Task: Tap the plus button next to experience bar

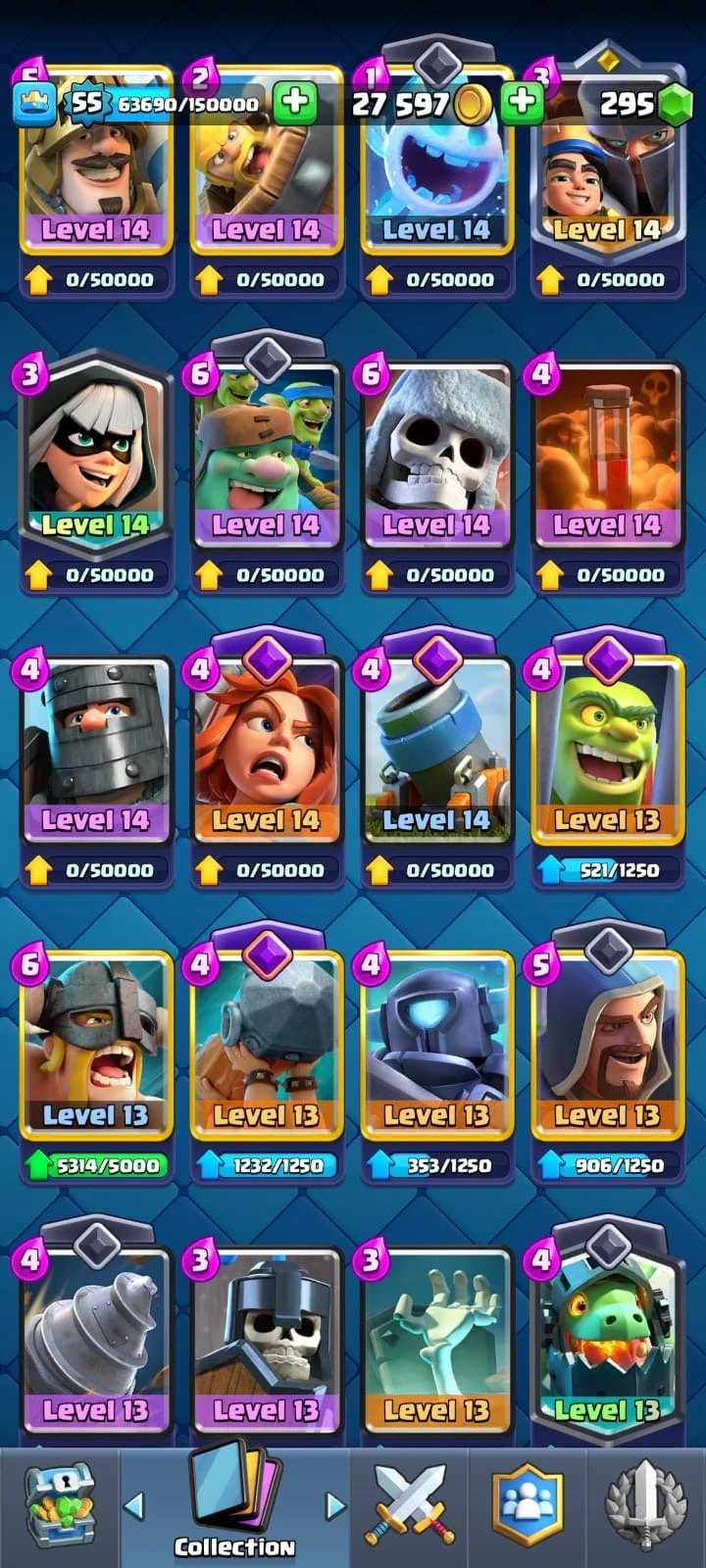Action: coord(294,102)
